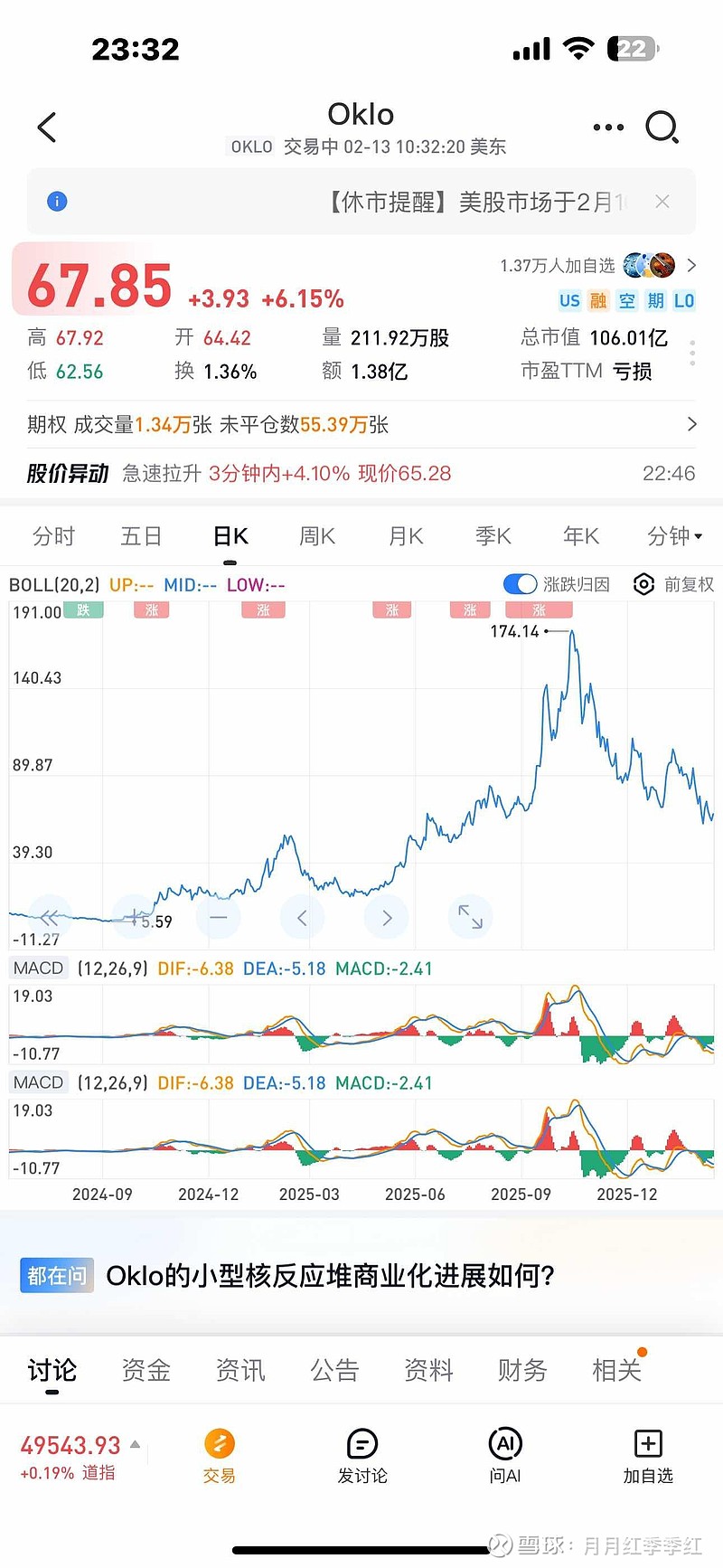The width and height of the screenshot is (723, 1568).
Task: Toggle the 涨跌归因 switch
Action: tap(520, 584)
